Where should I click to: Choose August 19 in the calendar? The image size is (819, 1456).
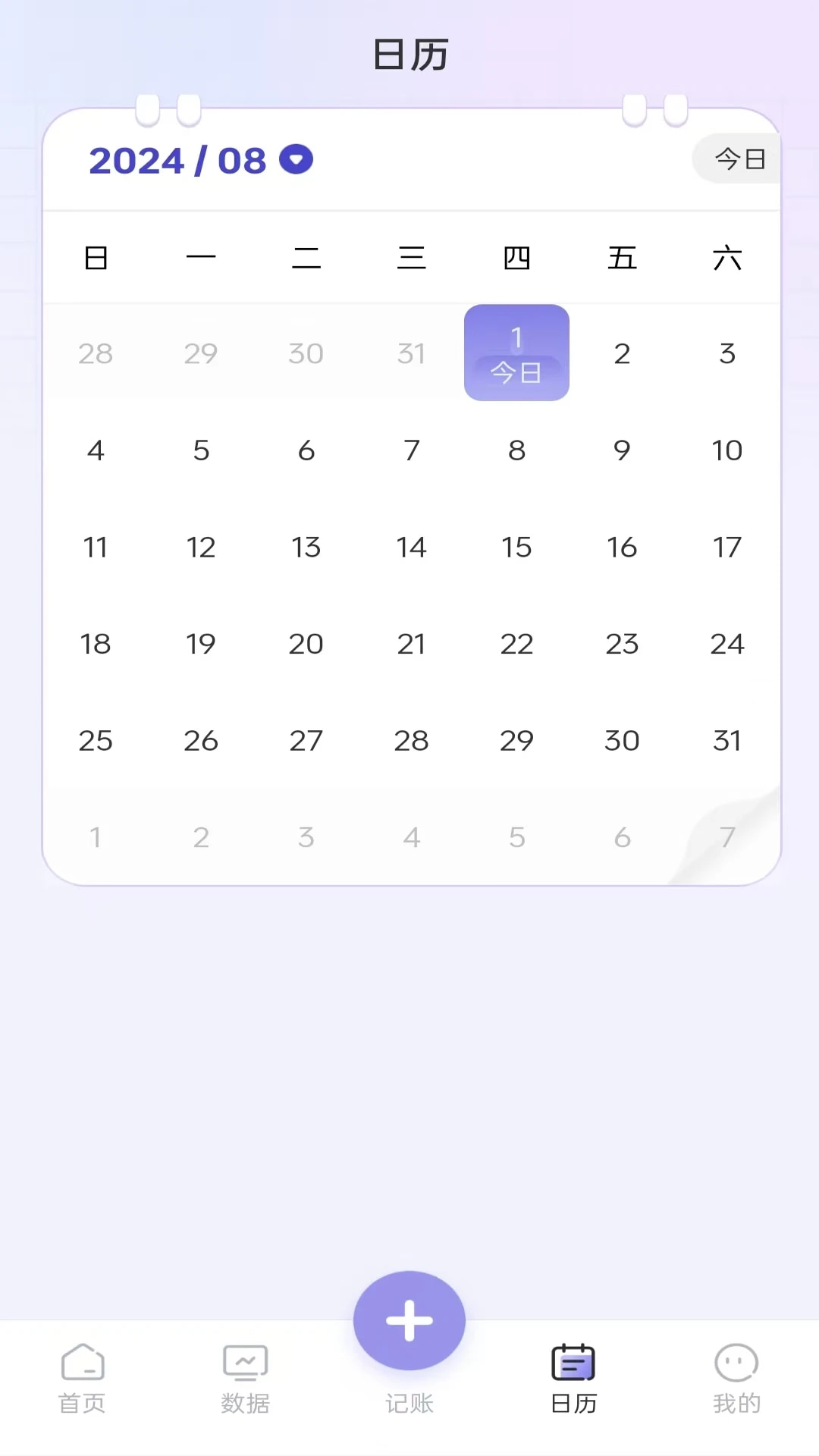pos(201,644)
